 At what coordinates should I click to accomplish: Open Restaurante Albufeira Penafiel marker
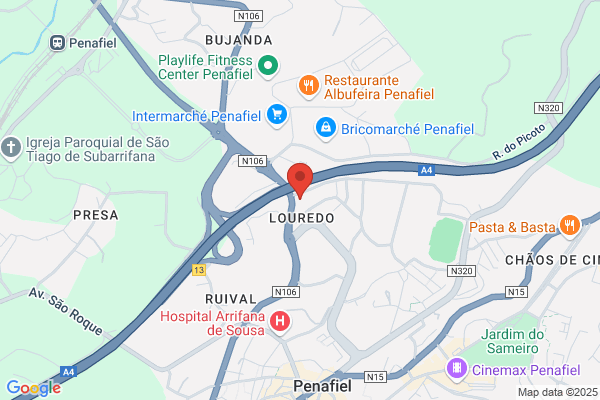[x=309, y=86]
